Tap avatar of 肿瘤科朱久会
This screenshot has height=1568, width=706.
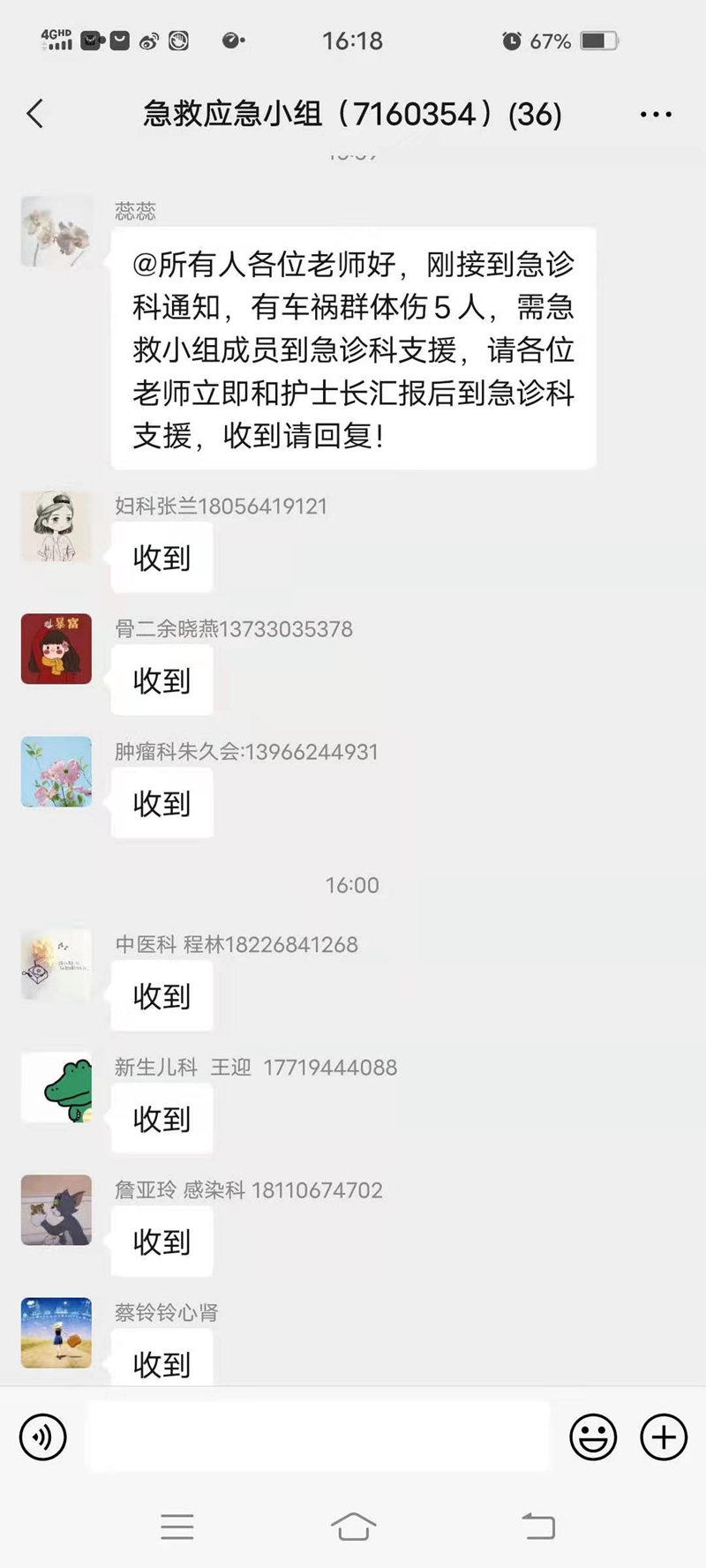56,771
